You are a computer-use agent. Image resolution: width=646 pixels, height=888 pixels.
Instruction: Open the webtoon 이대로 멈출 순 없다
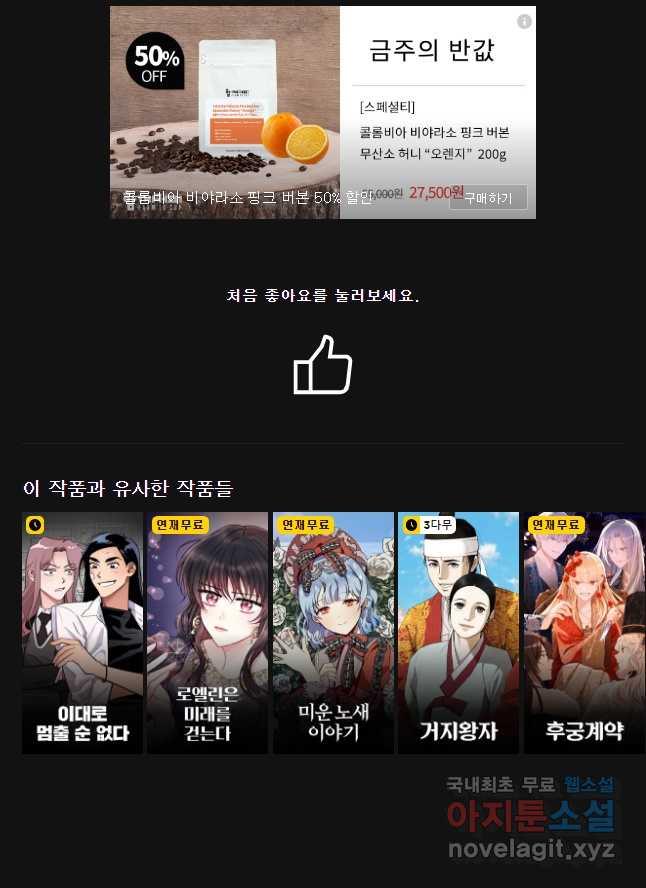pyautogui.click(x=82, y=633)
